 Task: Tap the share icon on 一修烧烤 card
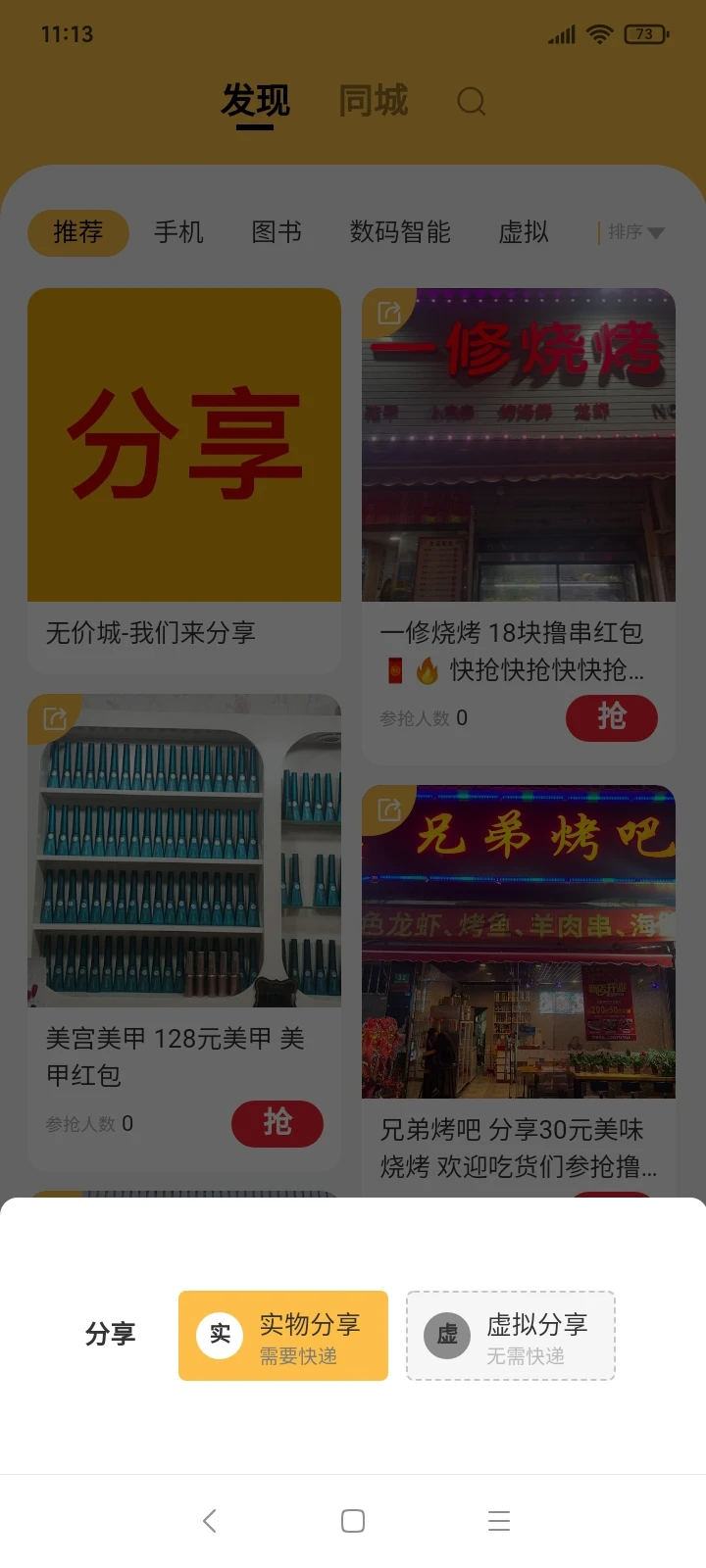tap(389, 312)
